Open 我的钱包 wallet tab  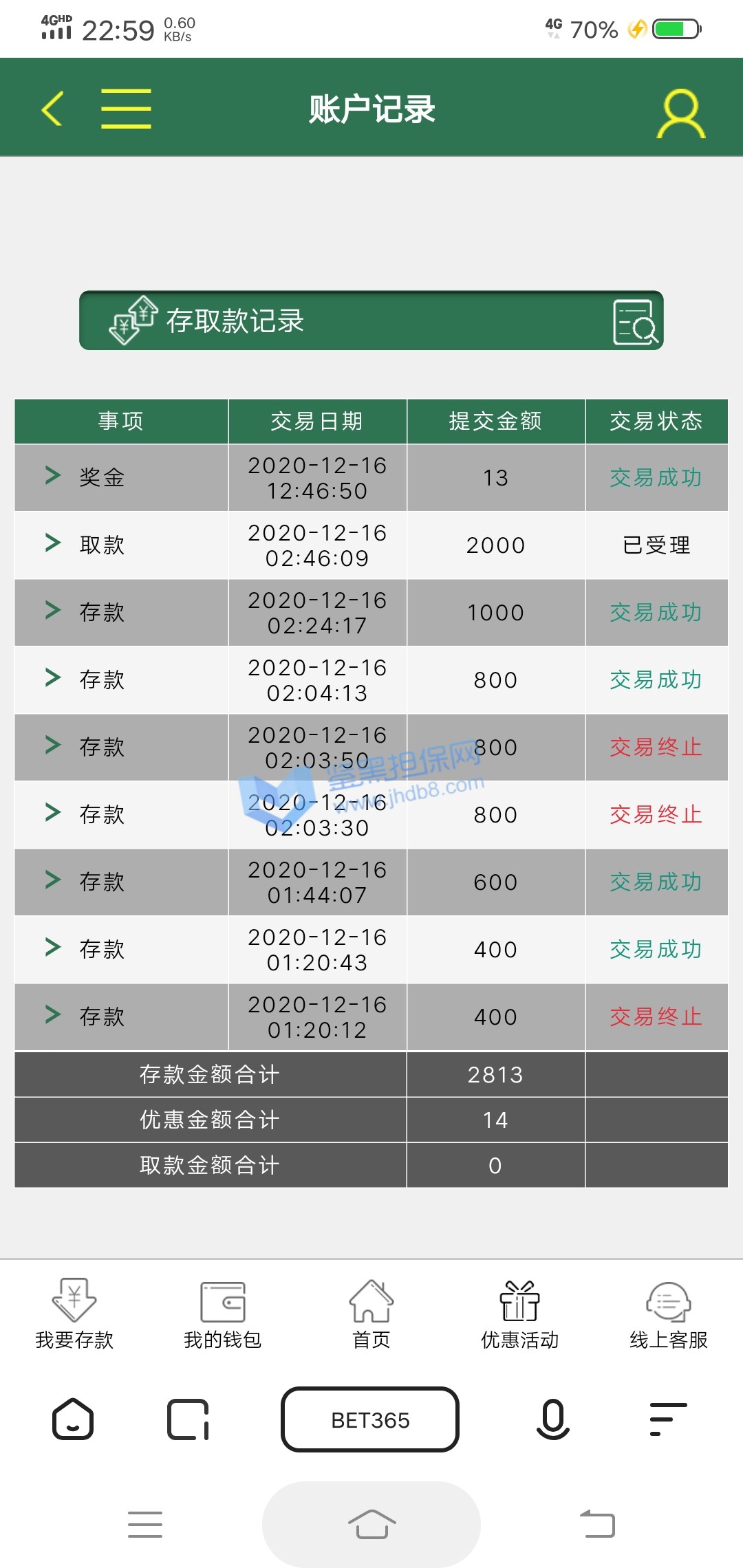point(223,1314)
